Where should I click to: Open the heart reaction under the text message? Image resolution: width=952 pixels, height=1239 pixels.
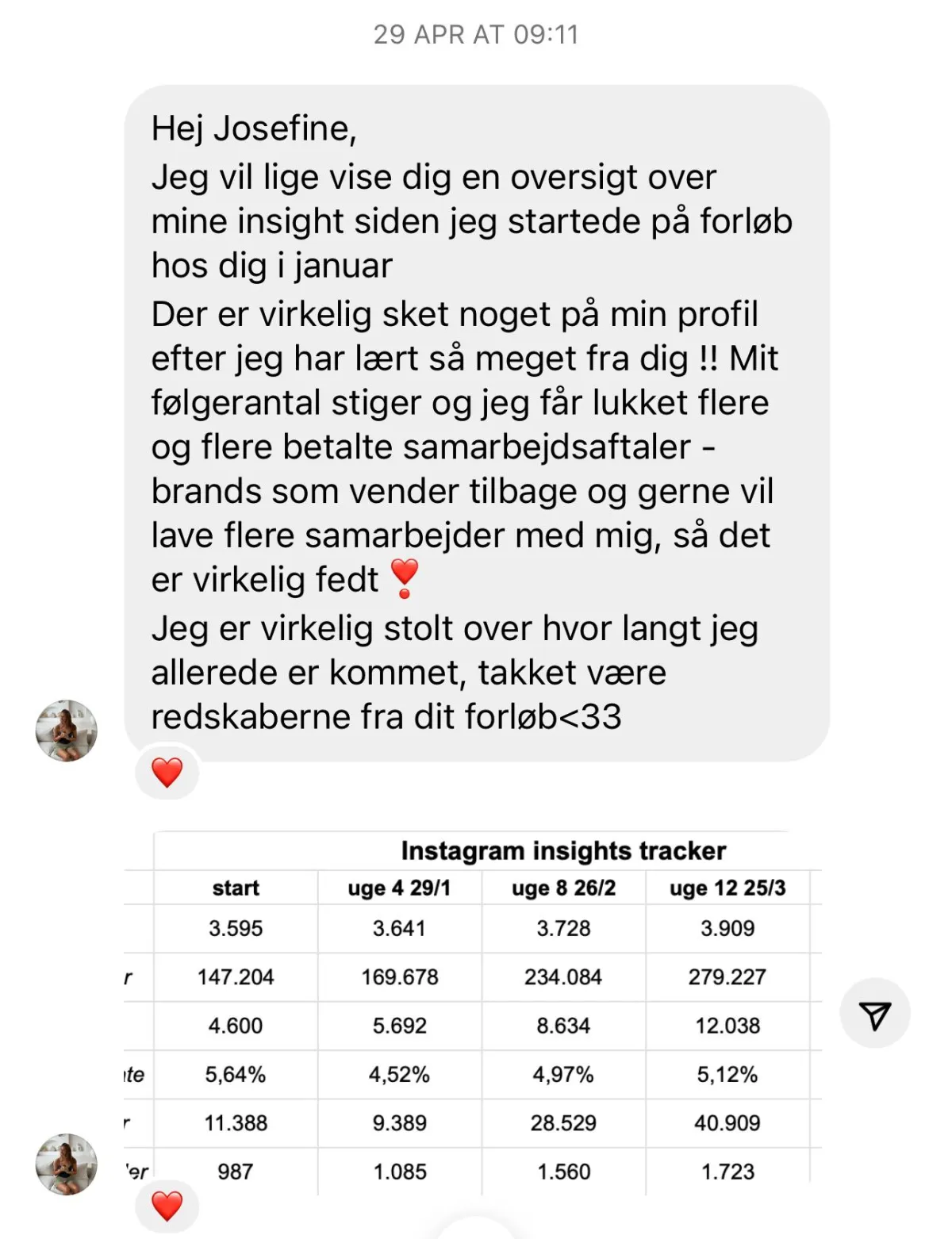167,772
